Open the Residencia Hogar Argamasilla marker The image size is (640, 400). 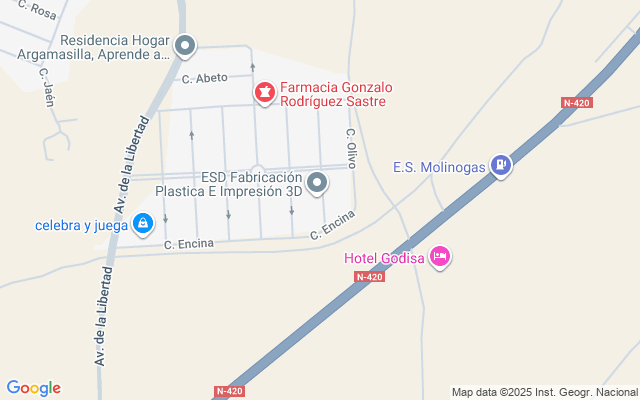(185, 46)
